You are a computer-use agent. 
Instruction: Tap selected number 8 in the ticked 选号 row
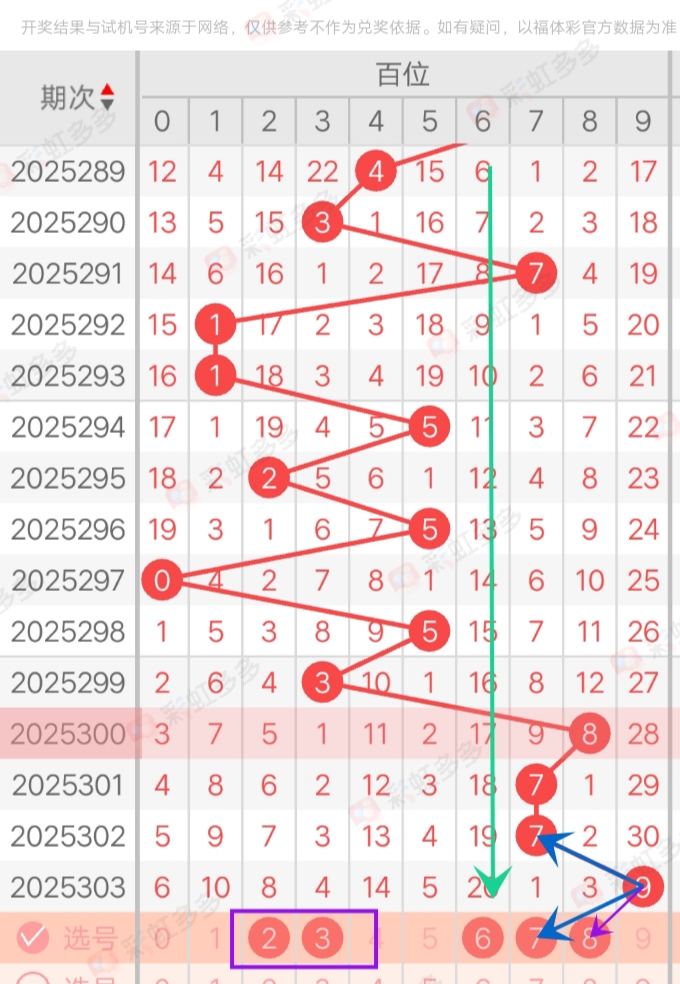click(x=590, y=938)
